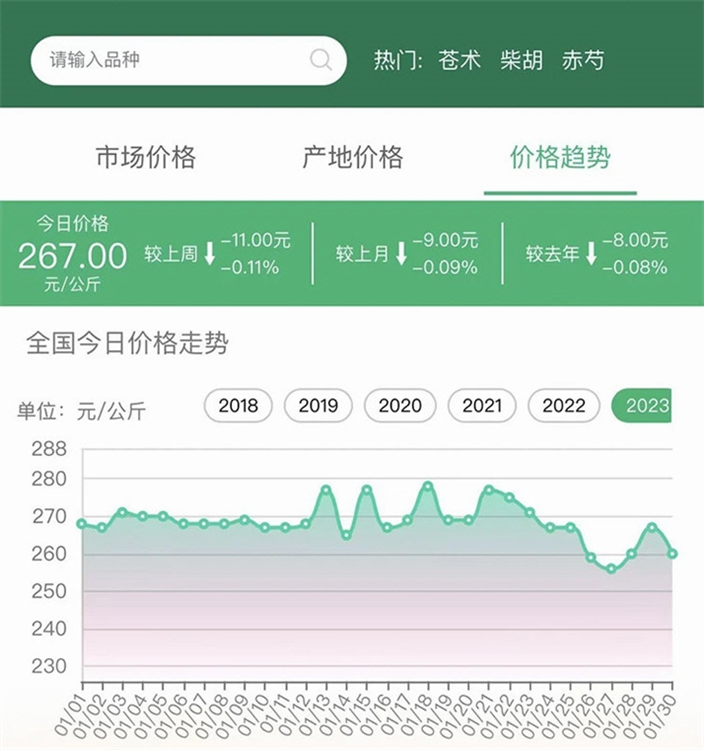704x750 pixels.
Task: Pick the 2023 year chip
Action: pos(642,406)
